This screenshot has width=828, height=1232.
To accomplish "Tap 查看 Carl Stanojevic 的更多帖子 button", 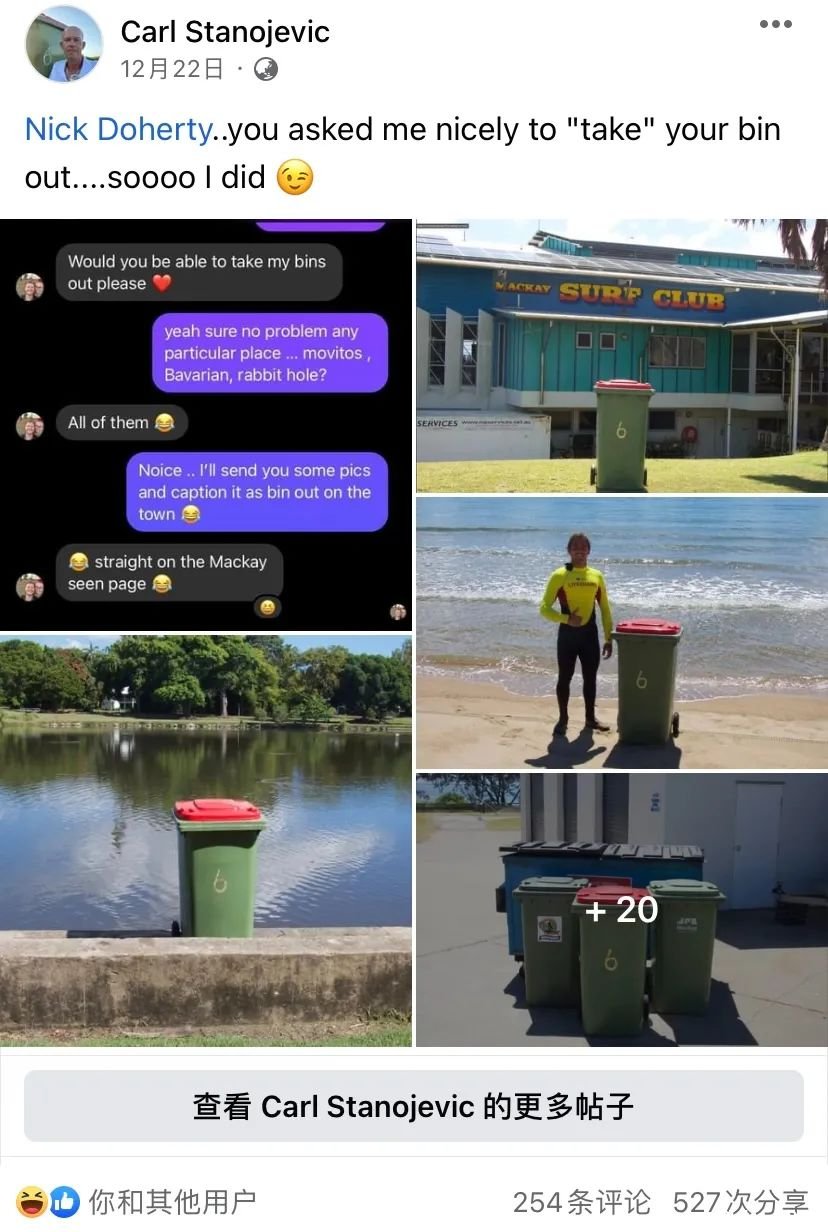I will (413, 1106).
